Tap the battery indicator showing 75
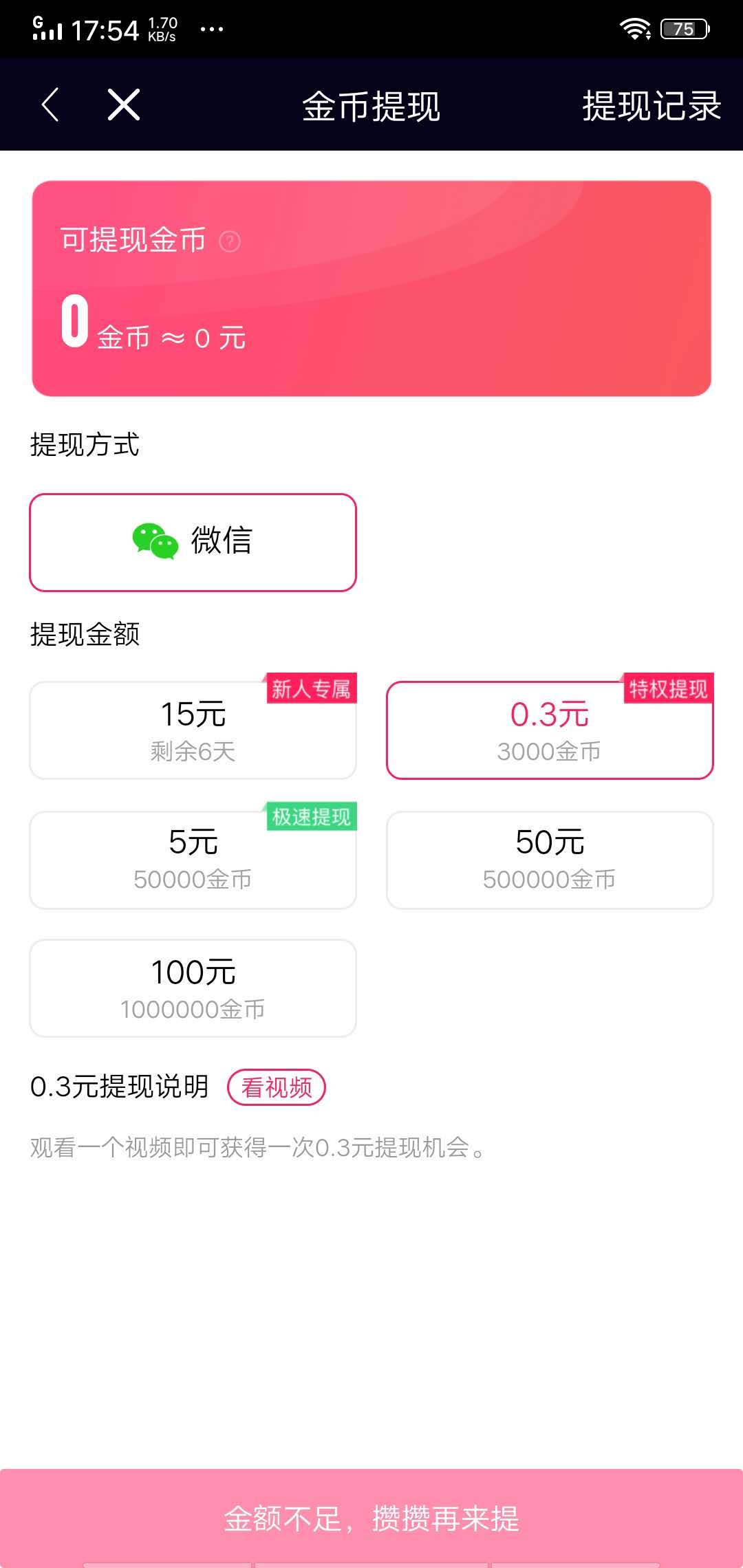Viewport: 743px width, 1568px height. [683, 29]
